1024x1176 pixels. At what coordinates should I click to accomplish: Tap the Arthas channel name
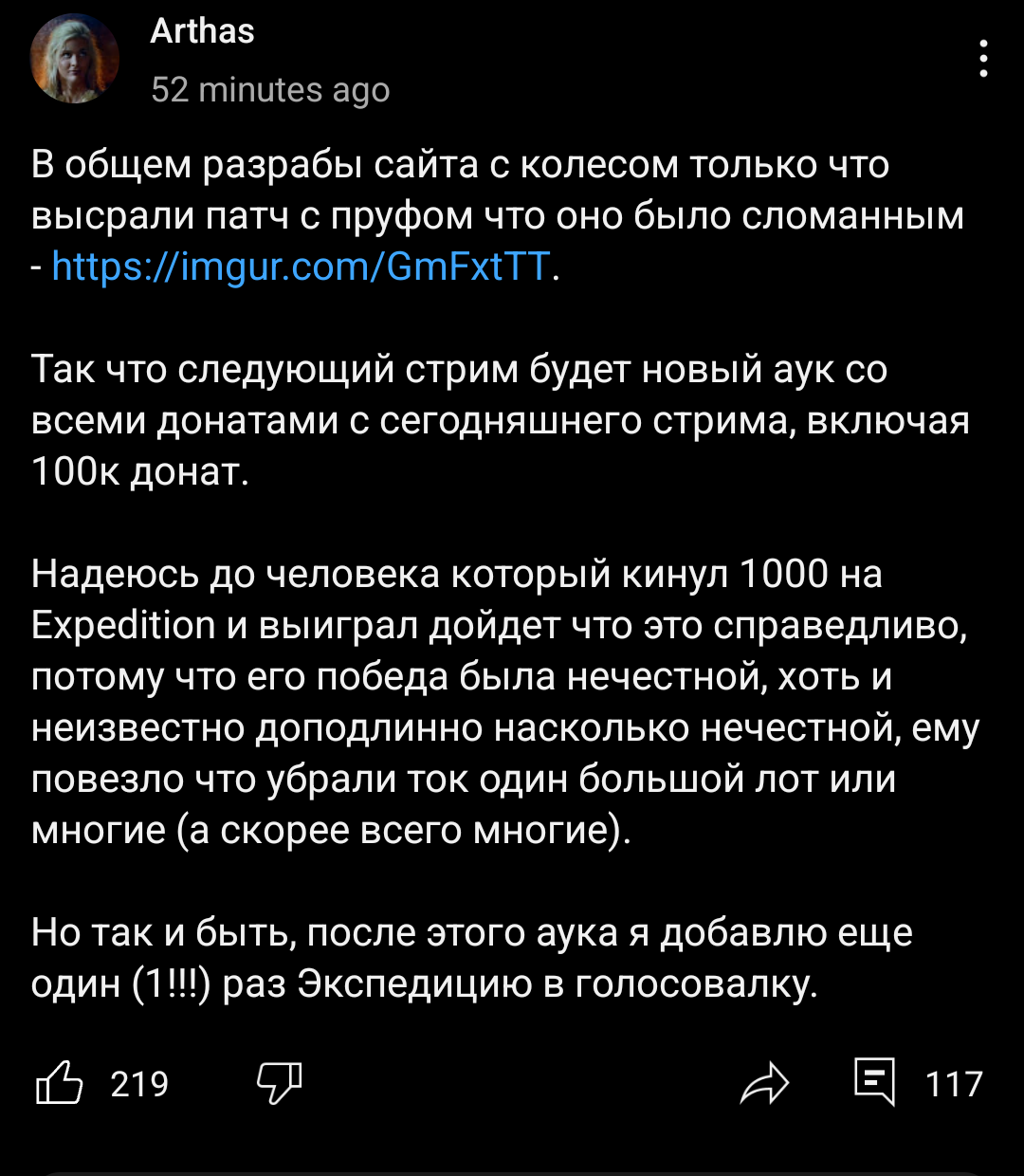(x=202, y=31)
